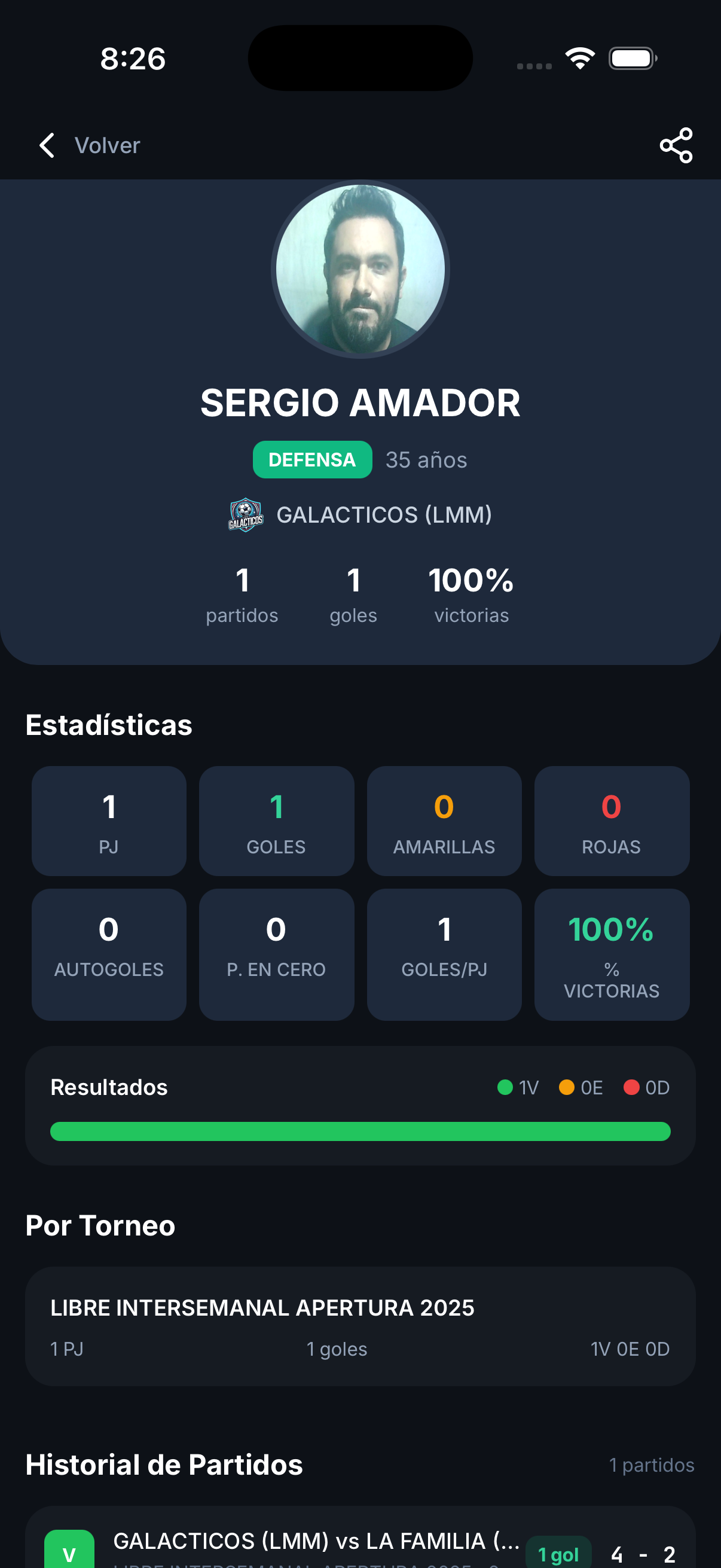This screenshot has height=1568, width=721.
Task: Tap the red 0D results legend dot
Action: 631,1087
